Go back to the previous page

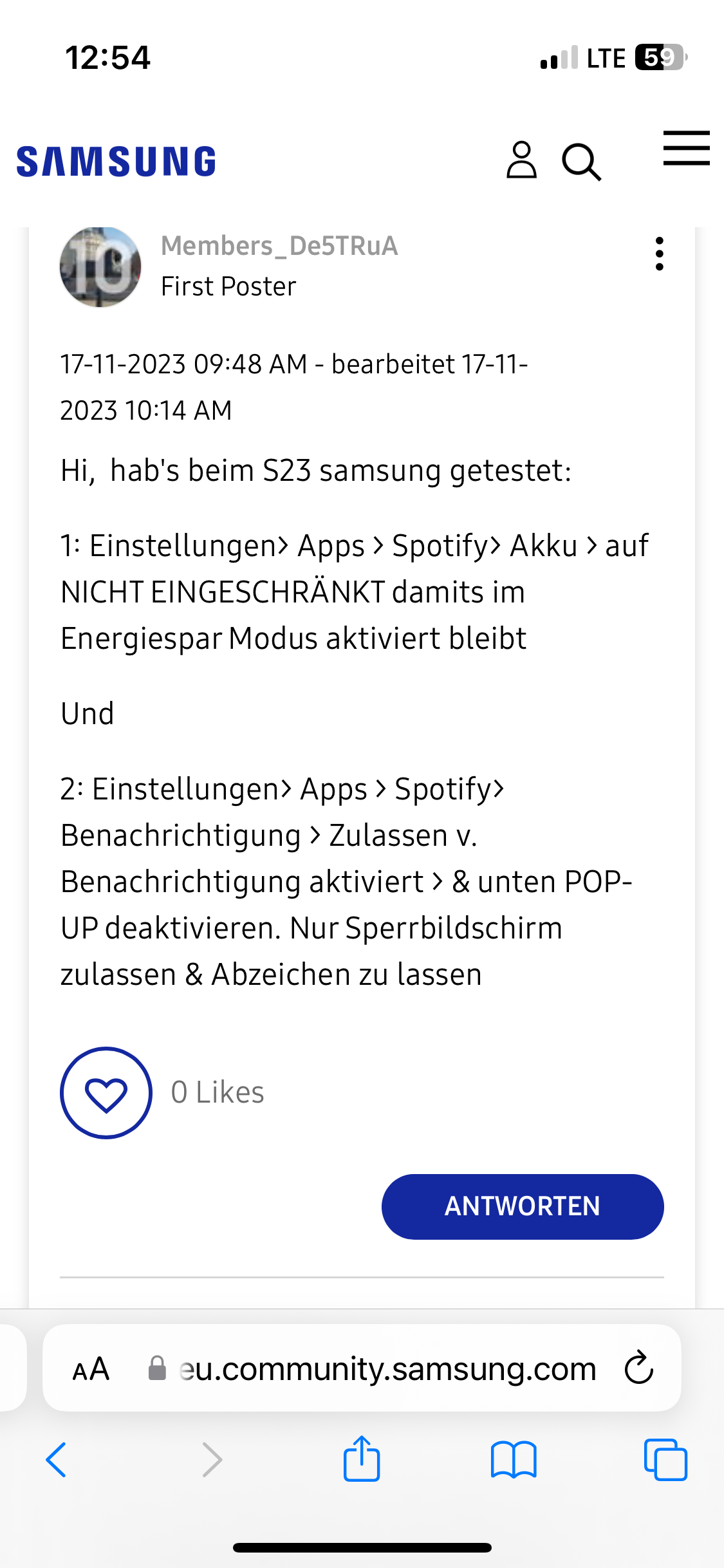coord(57,1459)
